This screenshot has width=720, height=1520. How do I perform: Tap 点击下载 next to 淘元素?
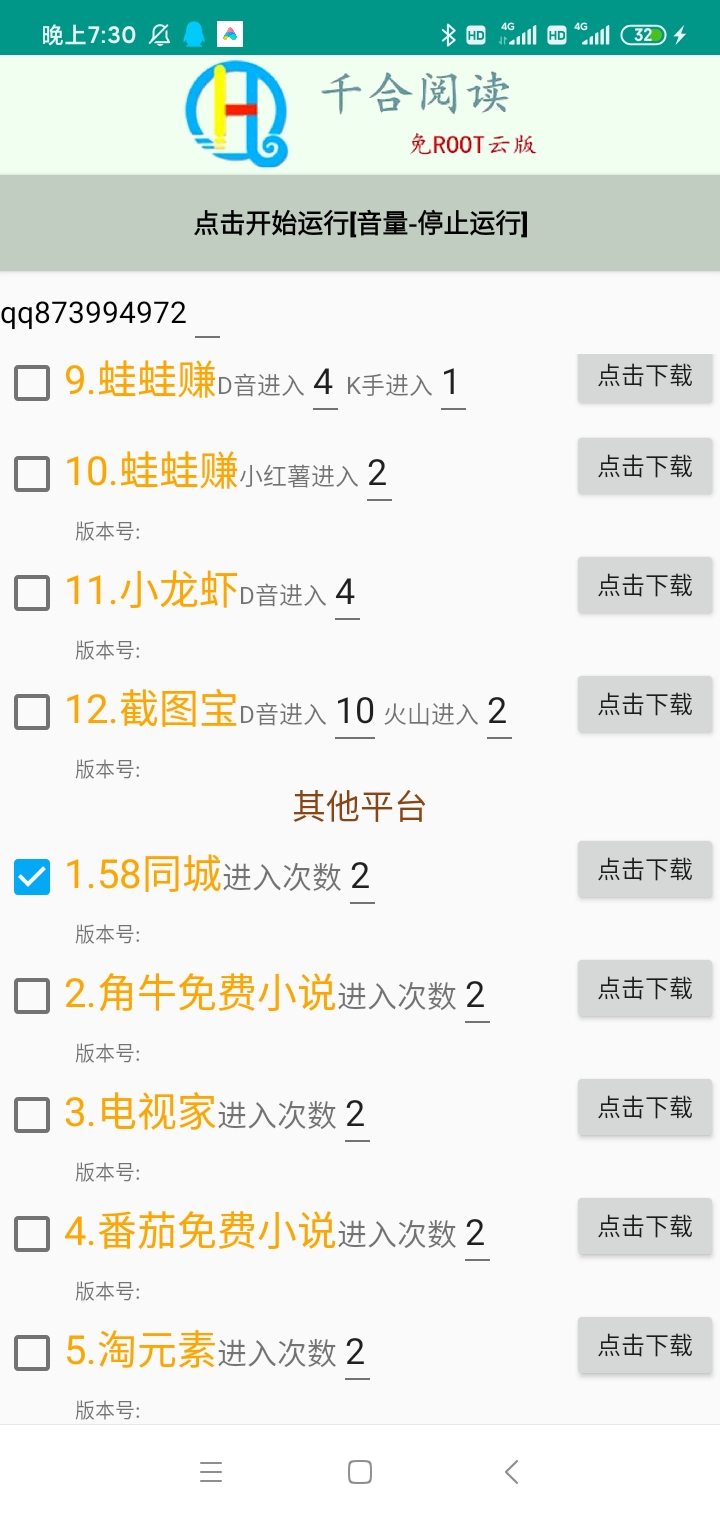click(645, 1346)
